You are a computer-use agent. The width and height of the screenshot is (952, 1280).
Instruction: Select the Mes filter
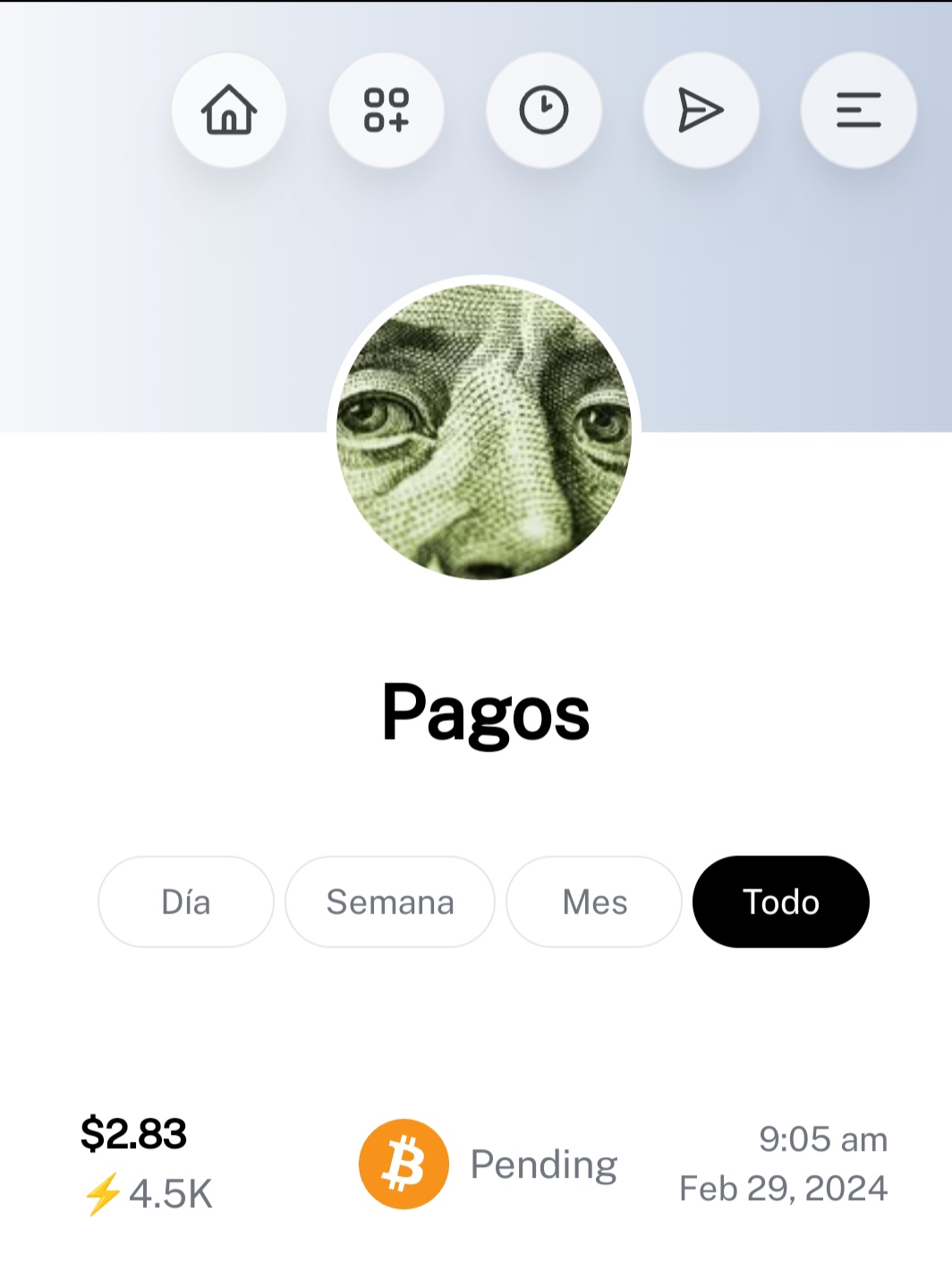[594, 901]
